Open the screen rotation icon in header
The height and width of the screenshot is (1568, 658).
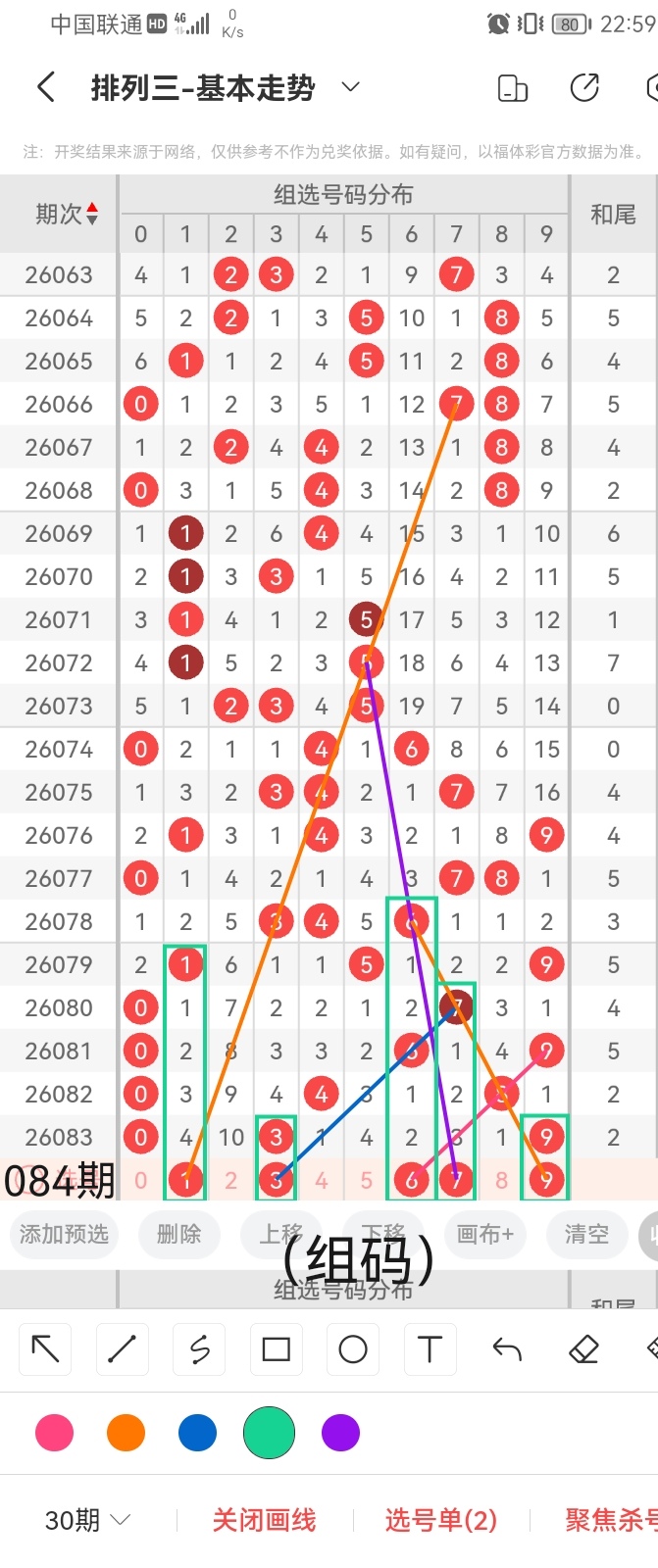[x=513, y=88]
